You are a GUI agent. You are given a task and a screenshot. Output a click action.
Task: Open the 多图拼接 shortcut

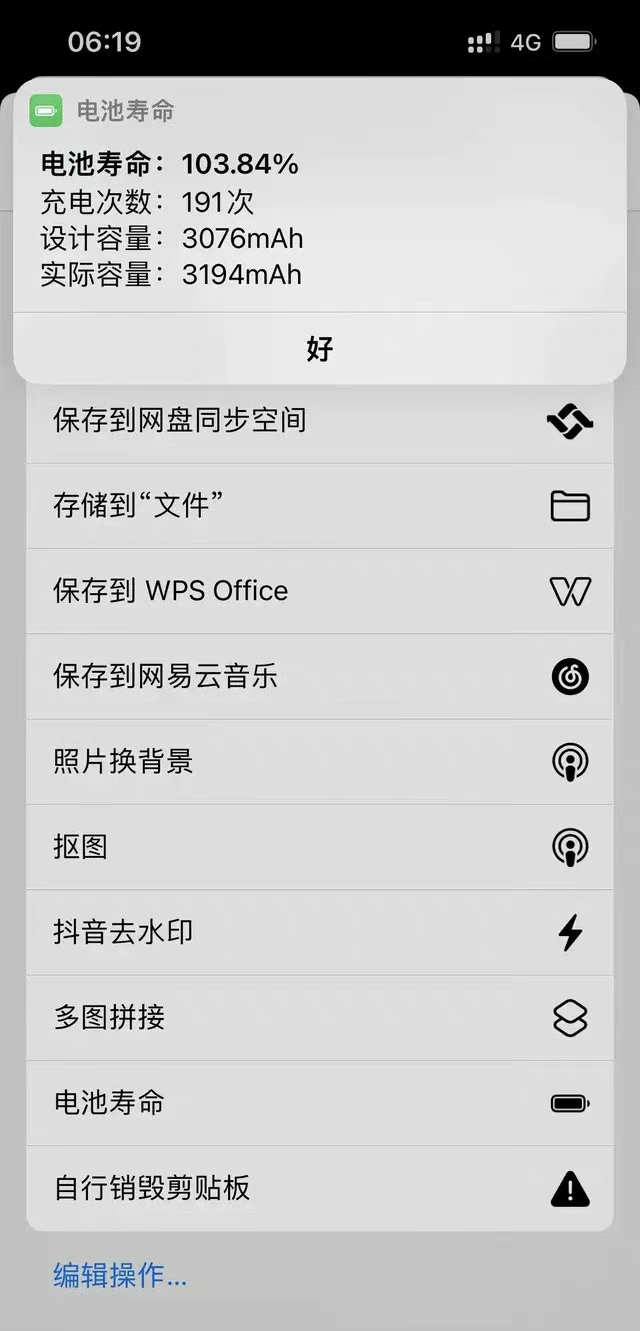click(320, 1018)
